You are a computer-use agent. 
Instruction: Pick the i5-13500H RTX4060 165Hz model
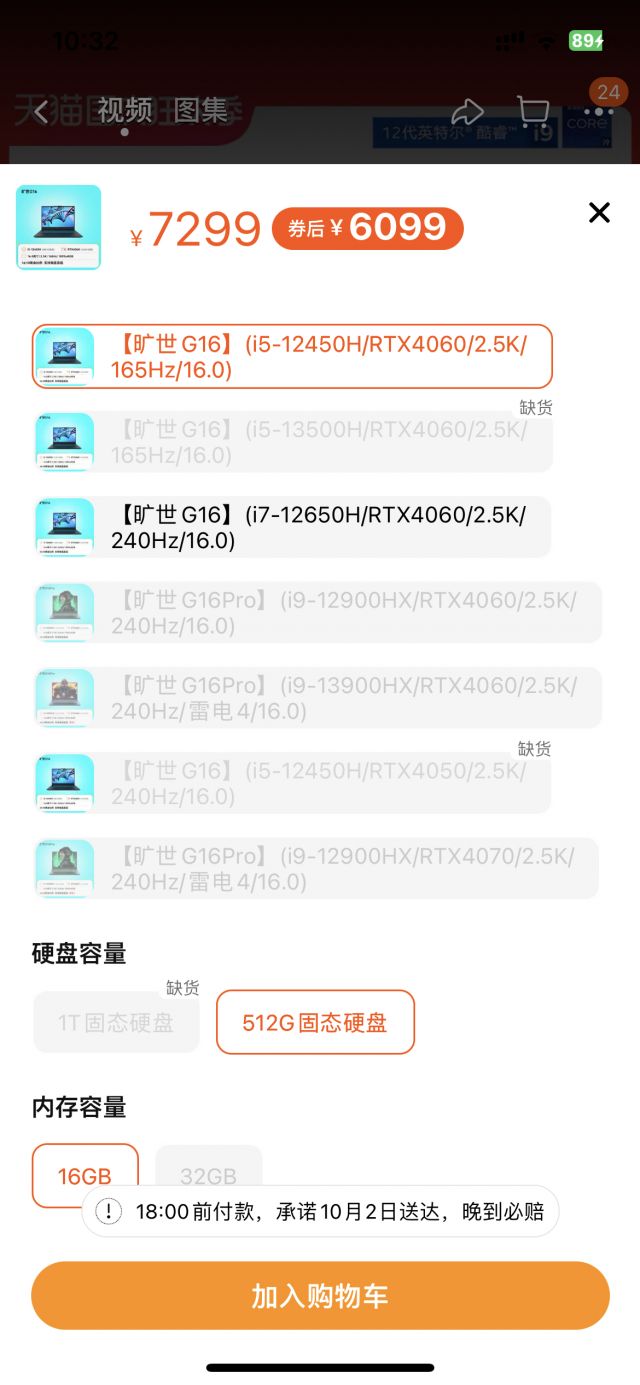point(292,442)
